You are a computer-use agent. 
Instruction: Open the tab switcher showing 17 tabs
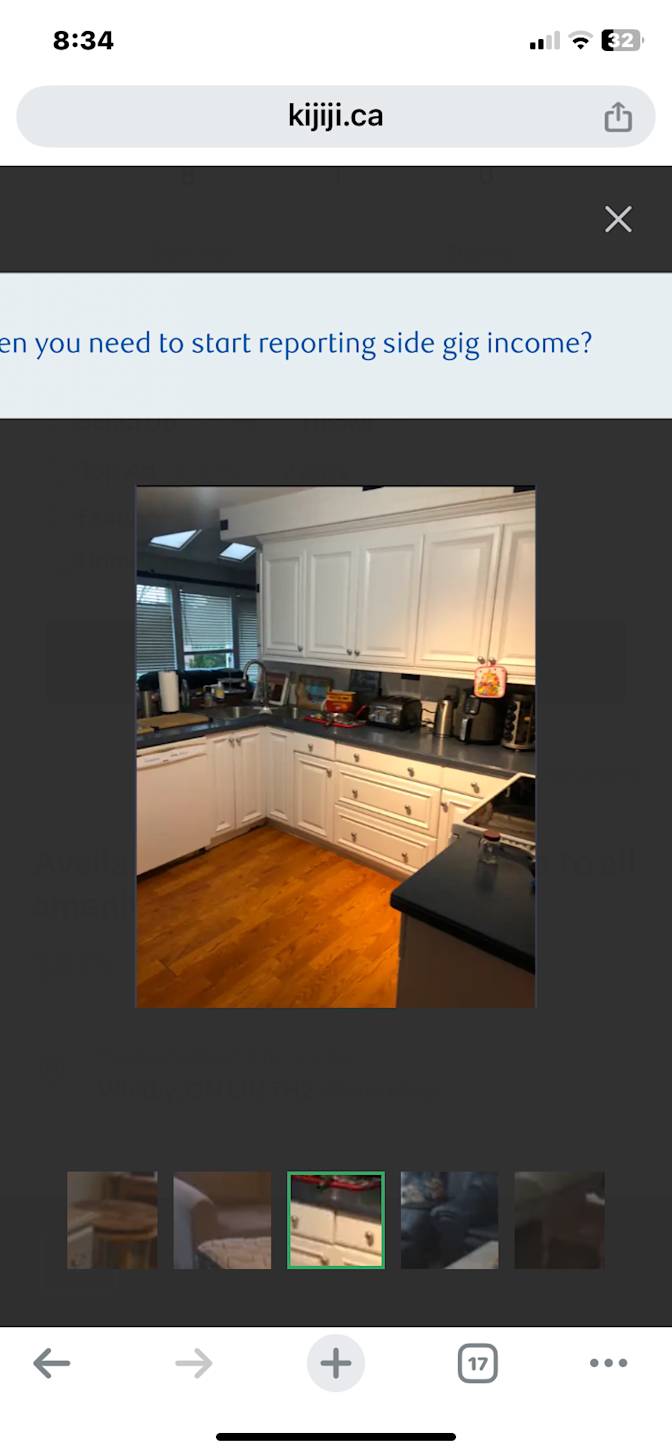click(x=477, y=1362)
